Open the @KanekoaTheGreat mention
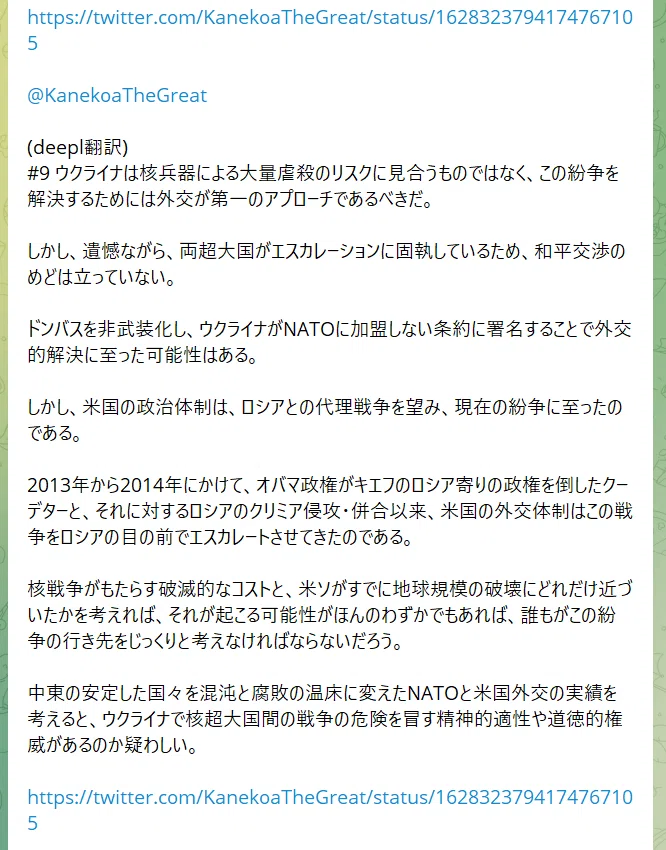The width and height of the screenshot is (666, 850). pyautogui.click(x=117, y=95)
